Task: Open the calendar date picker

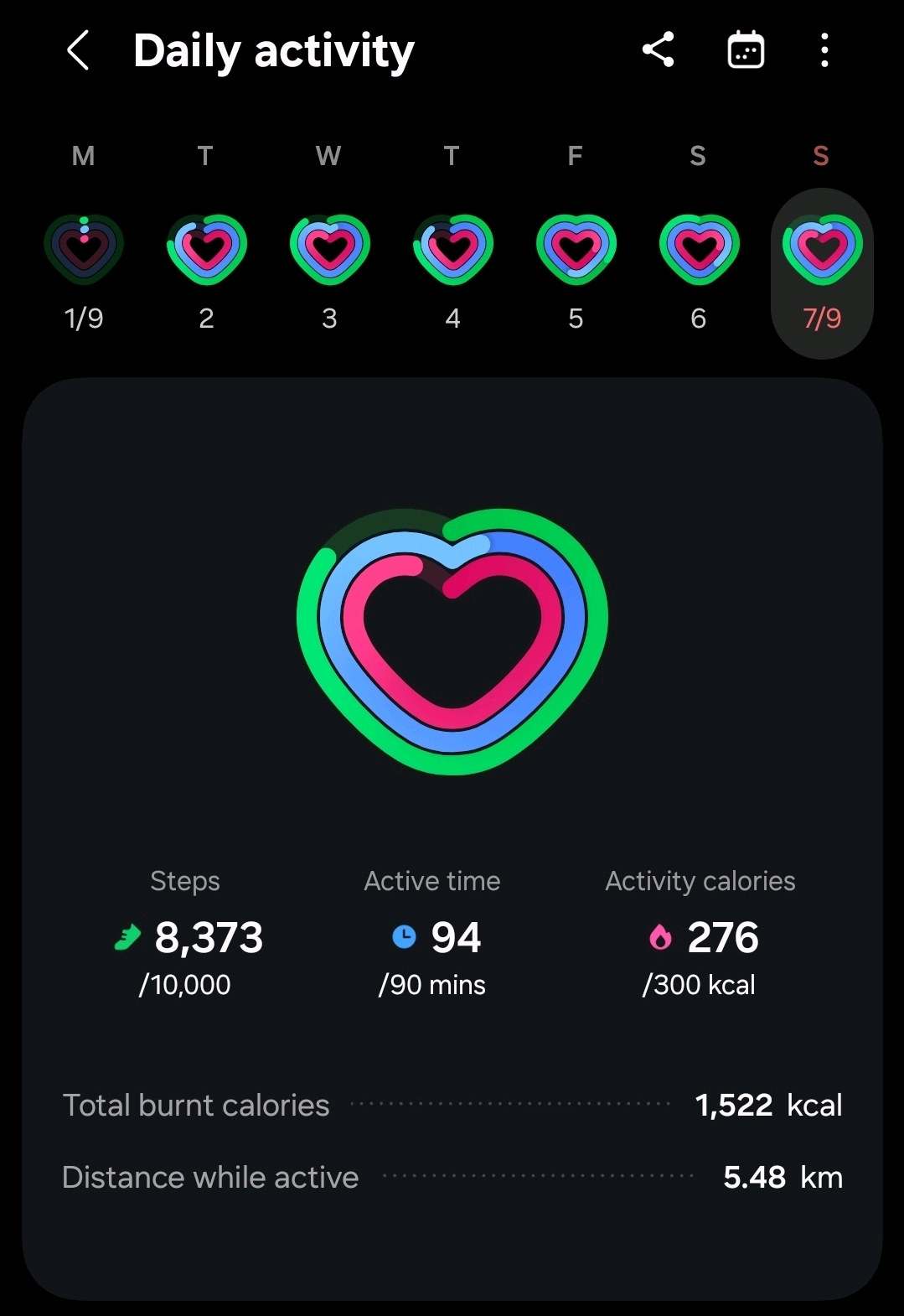Action: coord(745,50)
